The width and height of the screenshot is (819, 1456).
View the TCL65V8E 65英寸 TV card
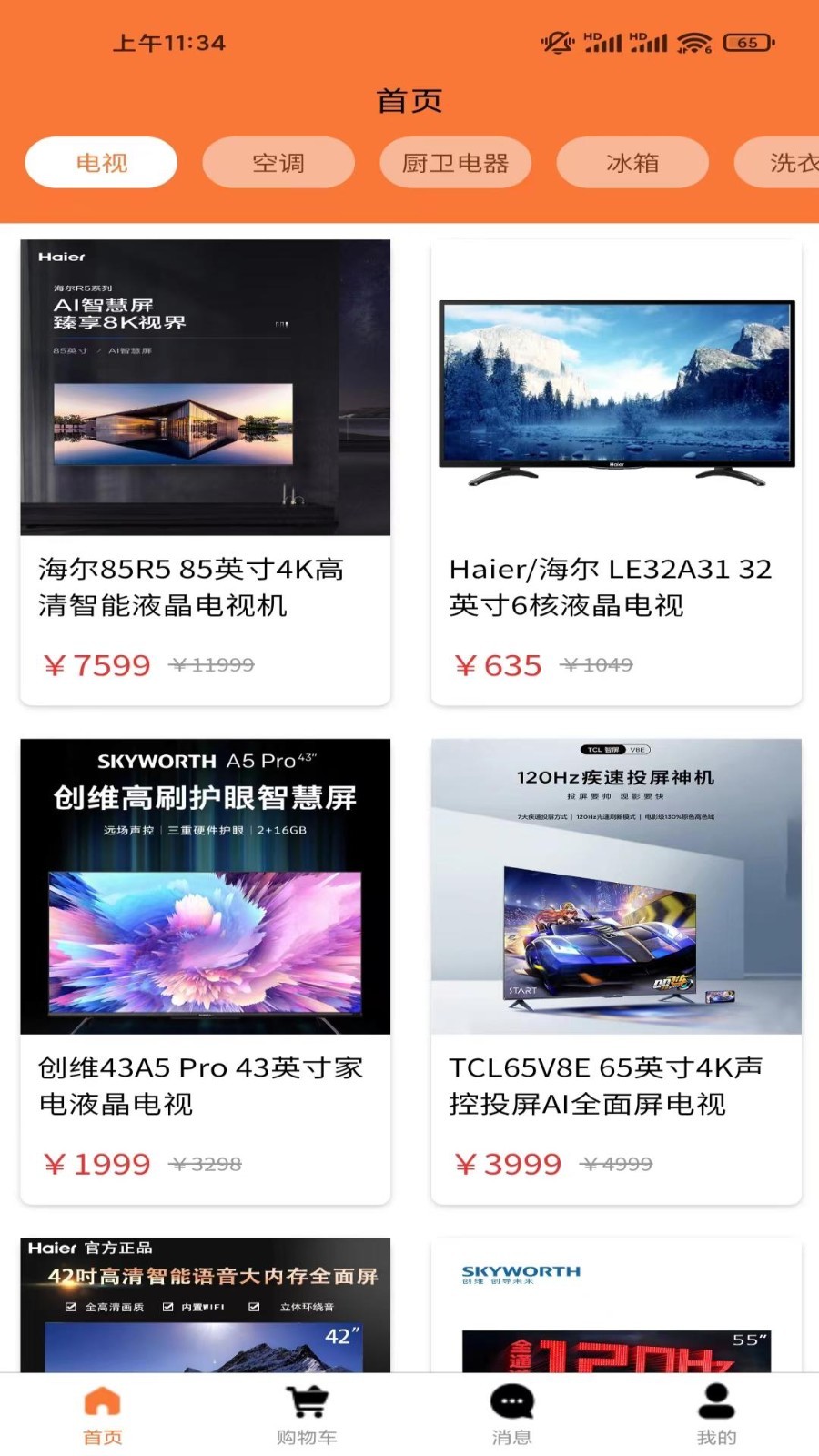pos(616,970)
